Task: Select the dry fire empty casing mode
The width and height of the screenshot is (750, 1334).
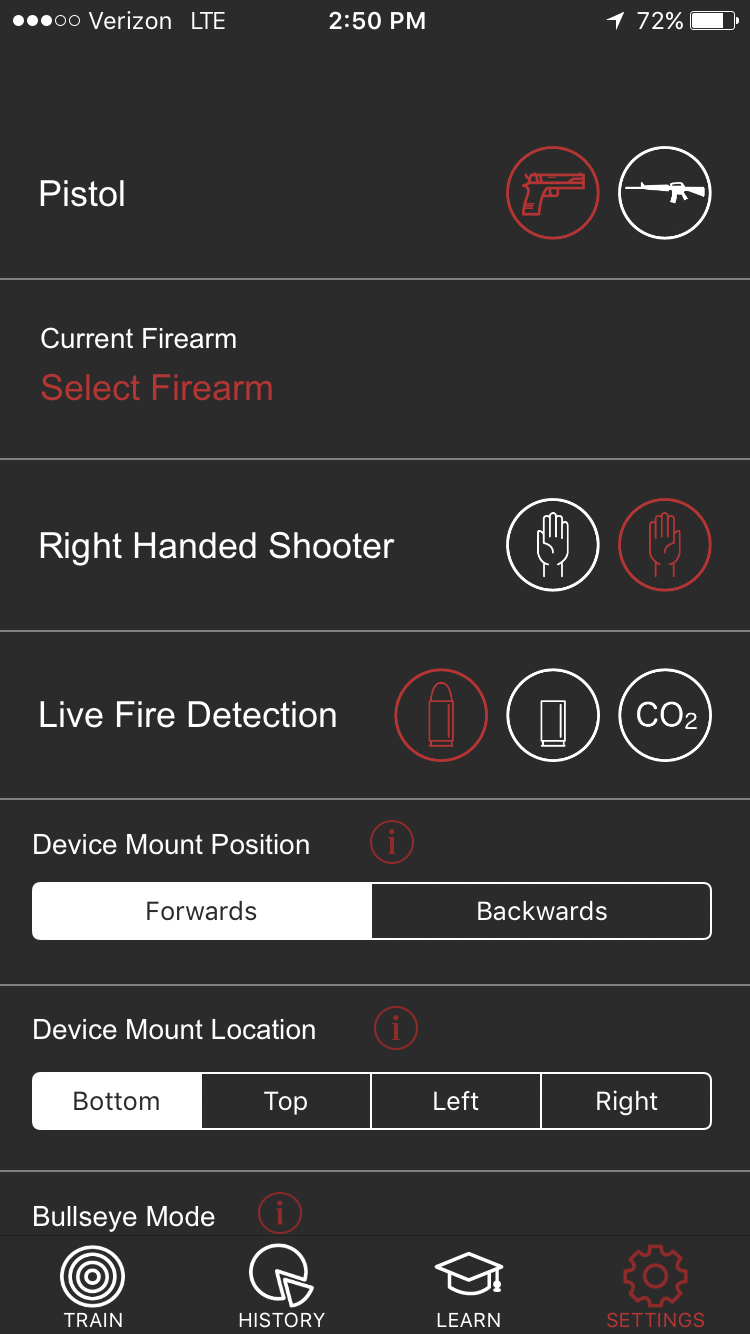Action: [x=553, y=715]
